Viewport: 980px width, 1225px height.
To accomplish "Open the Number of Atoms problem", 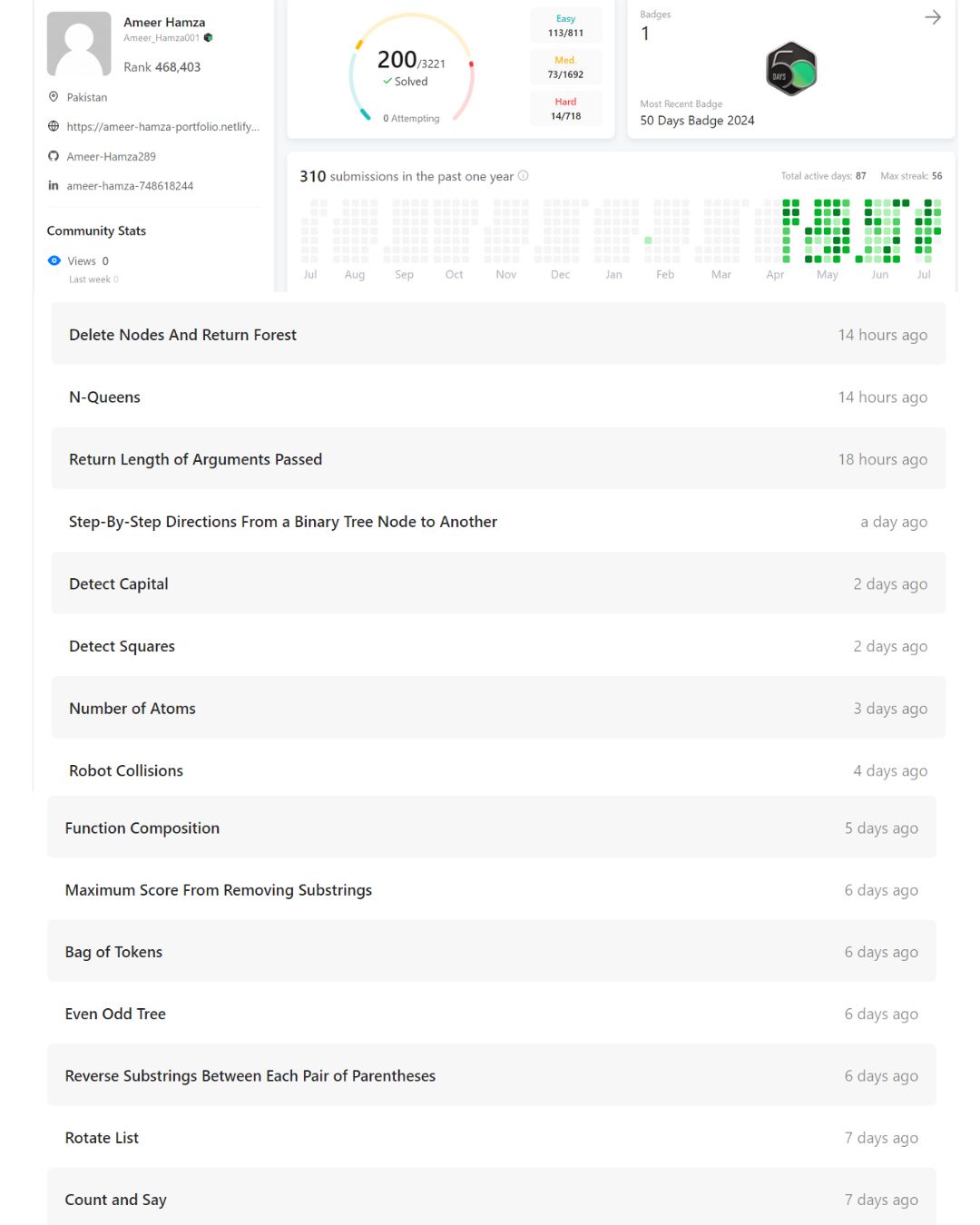I will 132,709.
